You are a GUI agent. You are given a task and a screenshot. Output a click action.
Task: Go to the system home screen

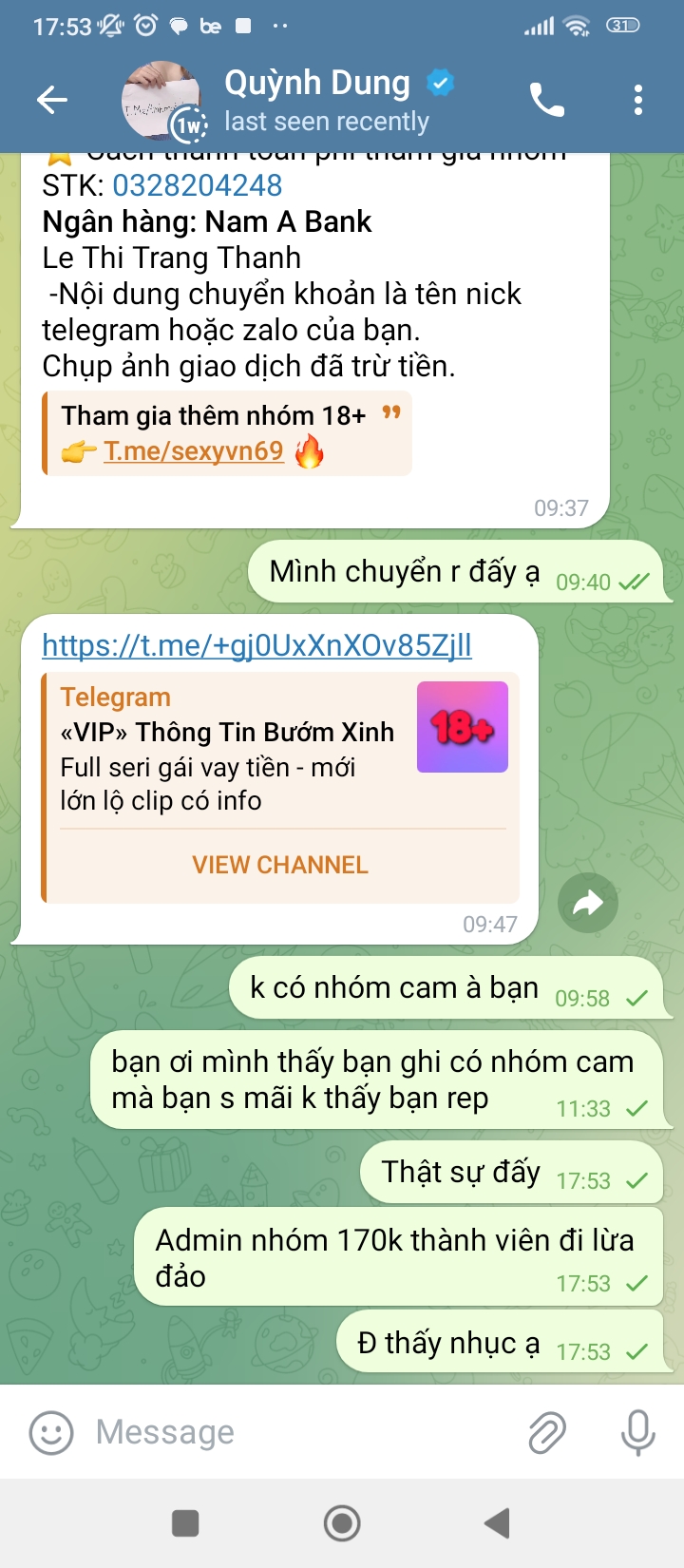(x=342, y=1523)
